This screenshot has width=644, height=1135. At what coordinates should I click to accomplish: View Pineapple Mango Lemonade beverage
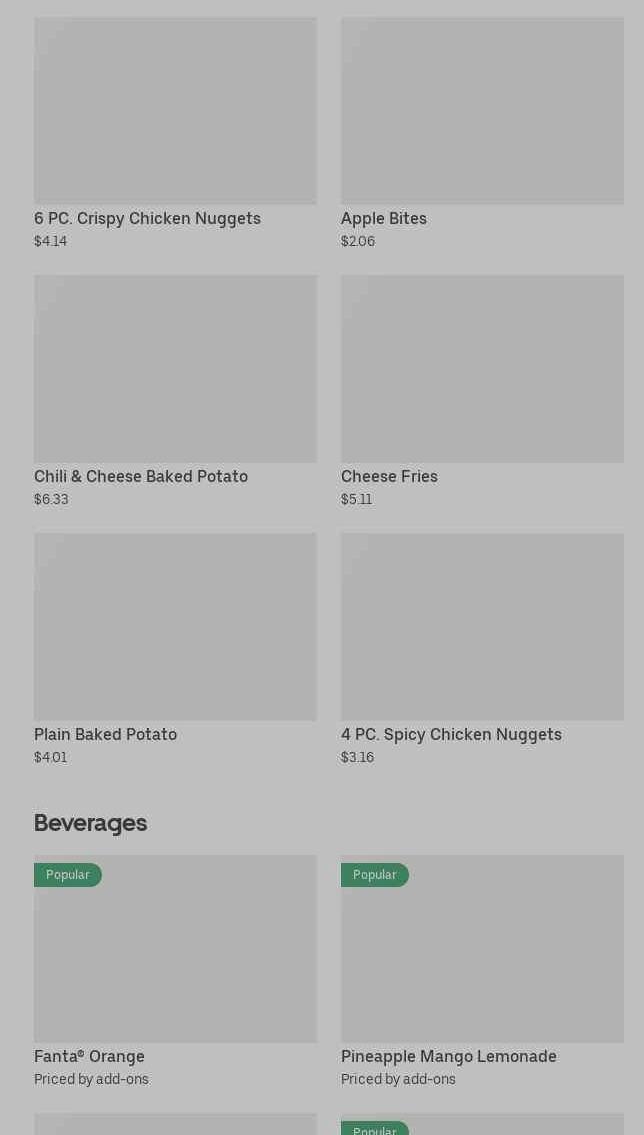coord(482,968)
